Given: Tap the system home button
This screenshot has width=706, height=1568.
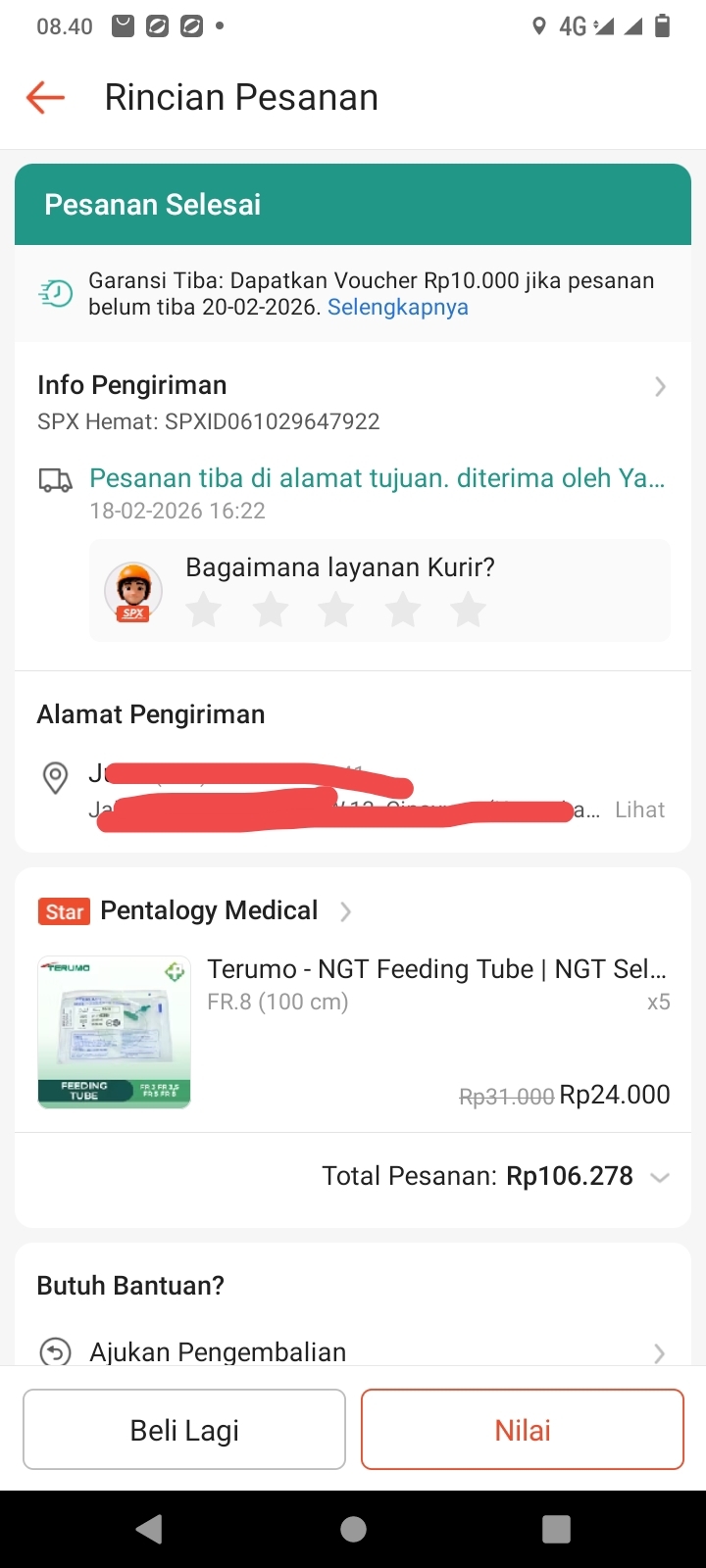Looking at the screenshot, I should click(353, 1529).
